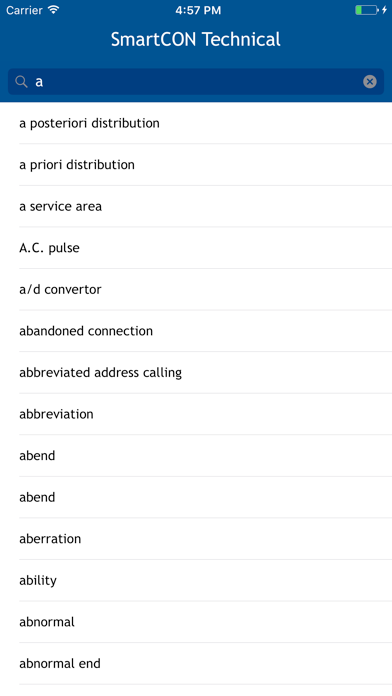Select the 'abnormal' result
The height and width of the screenshot is (696, 392).
[x=196, y=622]
